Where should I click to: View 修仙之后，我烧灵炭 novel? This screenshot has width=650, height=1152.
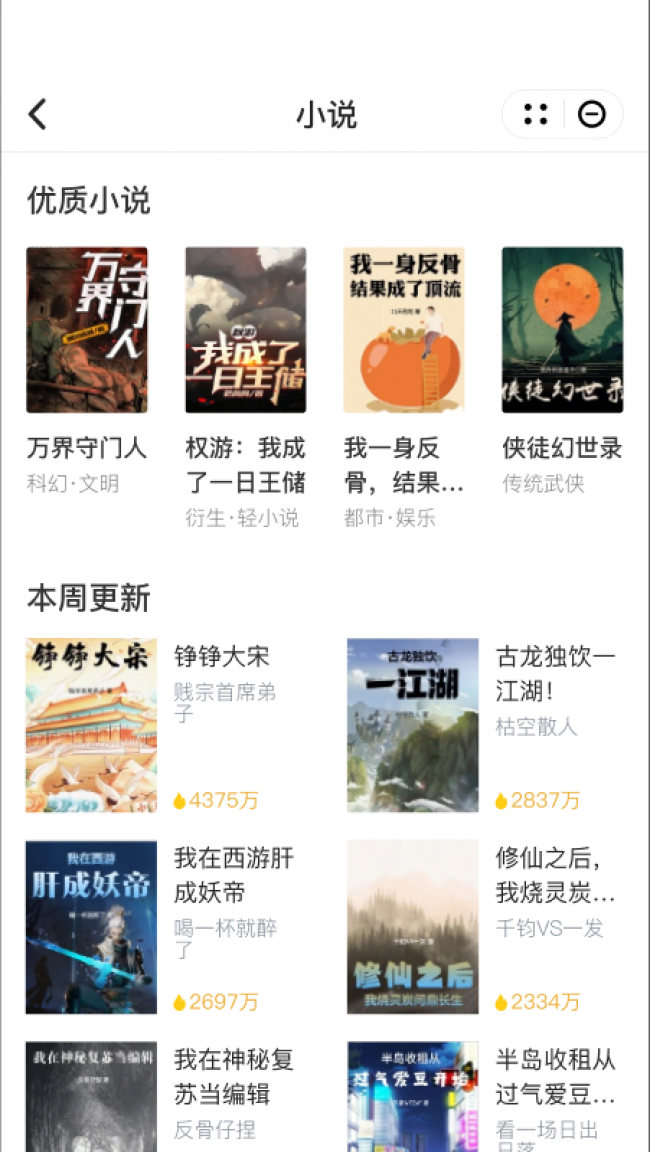coord(413,927)
